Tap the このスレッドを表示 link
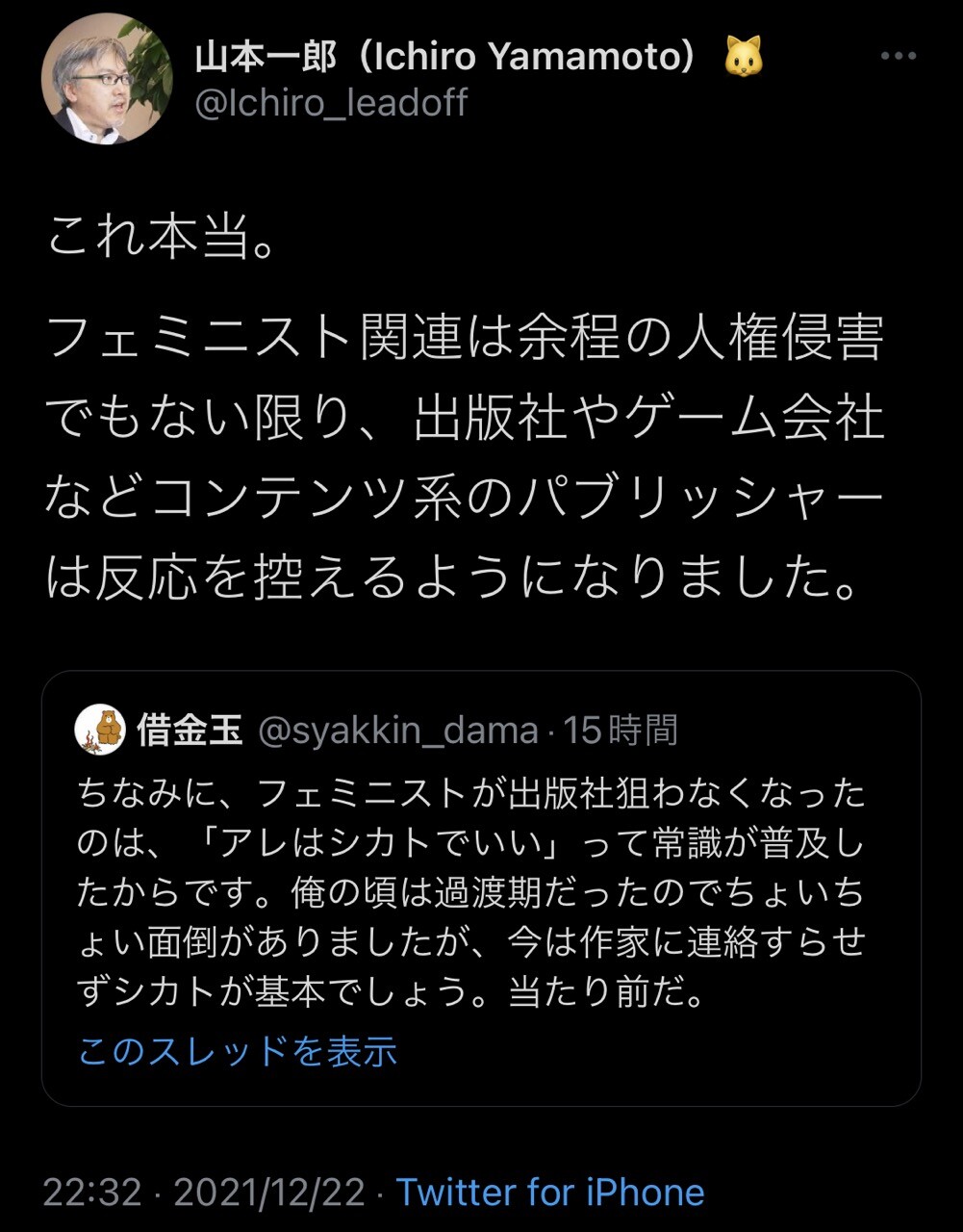Screen dimensions: 963x1232 [237, 1051]
